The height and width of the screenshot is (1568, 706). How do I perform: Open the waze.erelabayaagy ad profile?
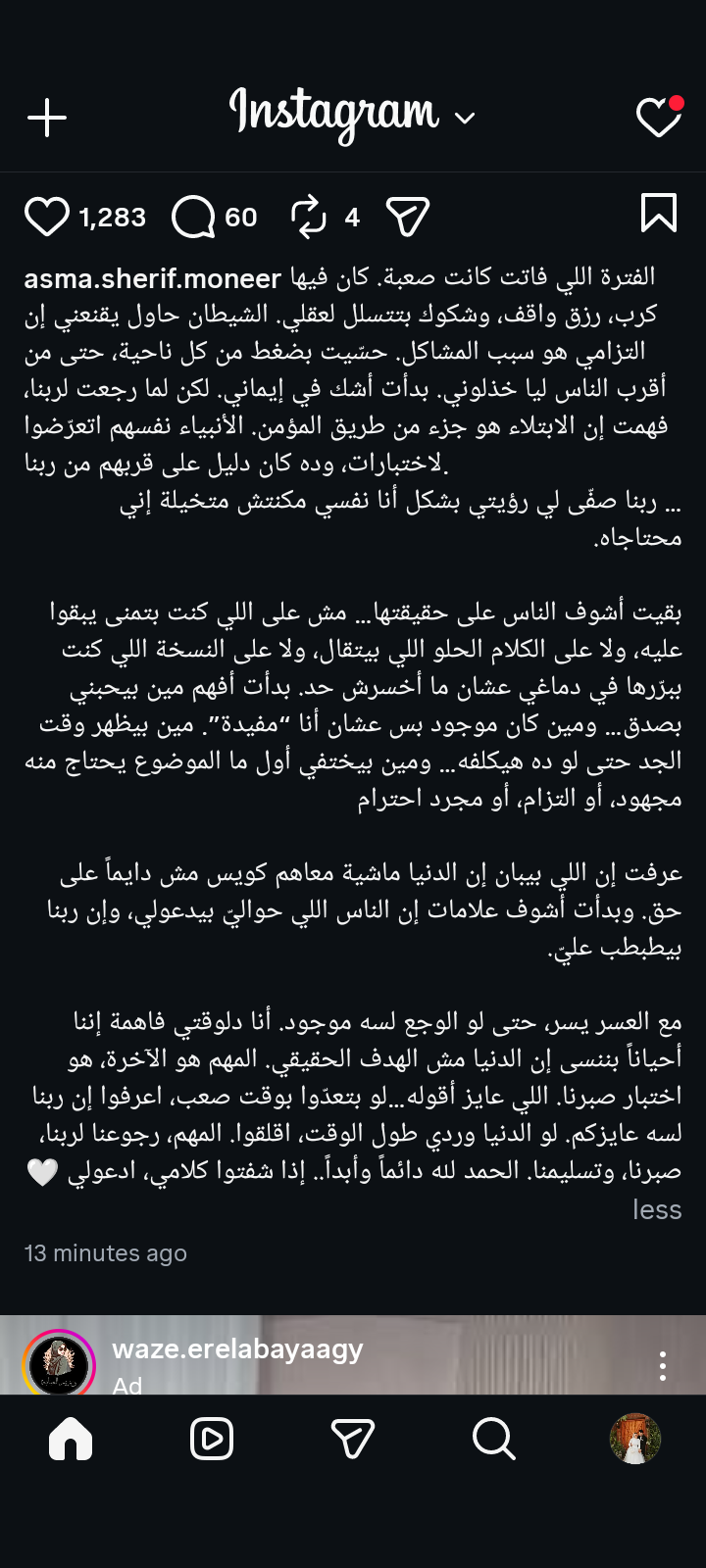pos(237,1349)
